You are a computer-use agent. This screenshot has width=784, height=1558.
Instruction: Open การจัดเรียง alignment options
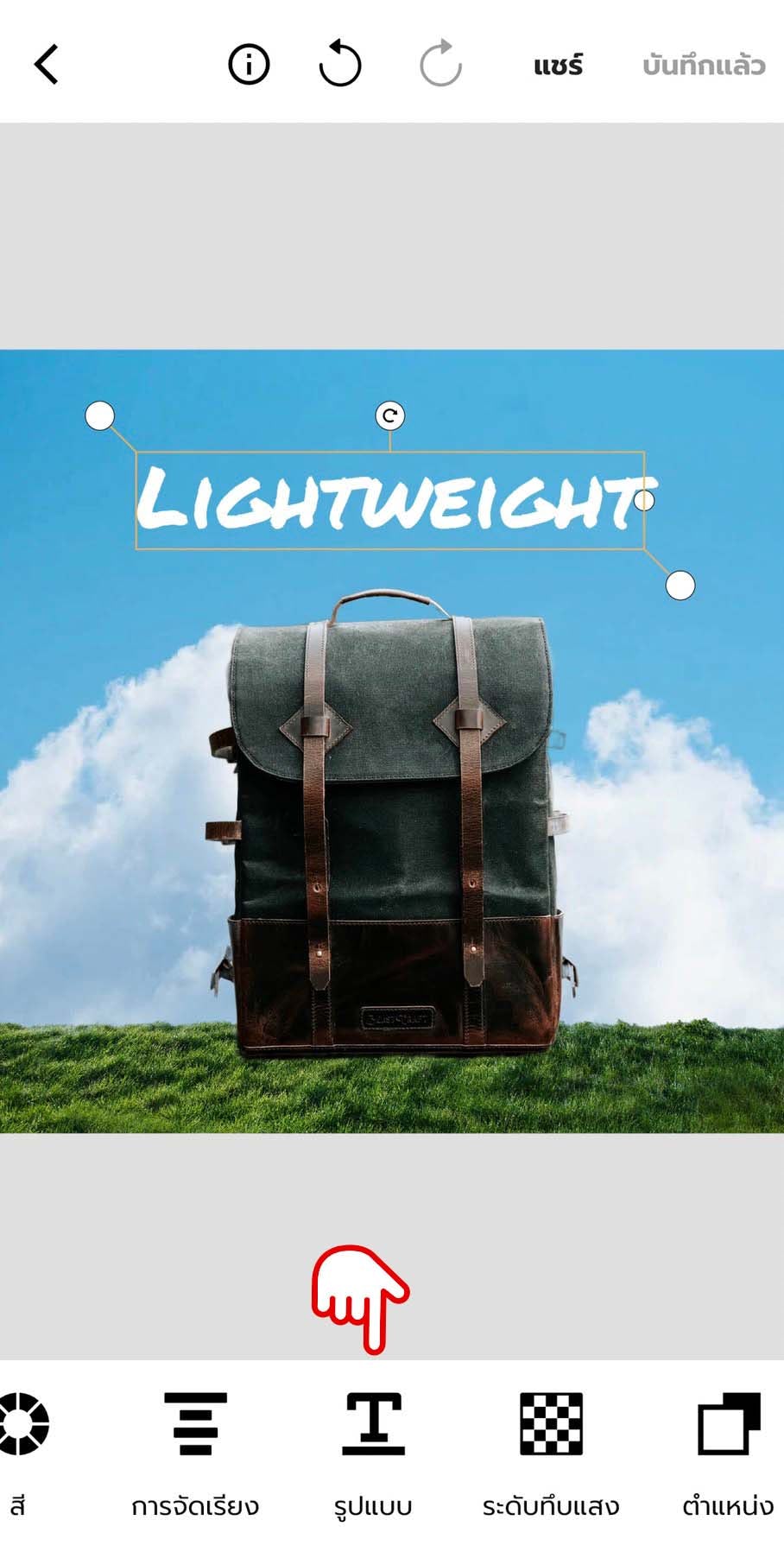pyautogui.click(x=195, y=1451)
